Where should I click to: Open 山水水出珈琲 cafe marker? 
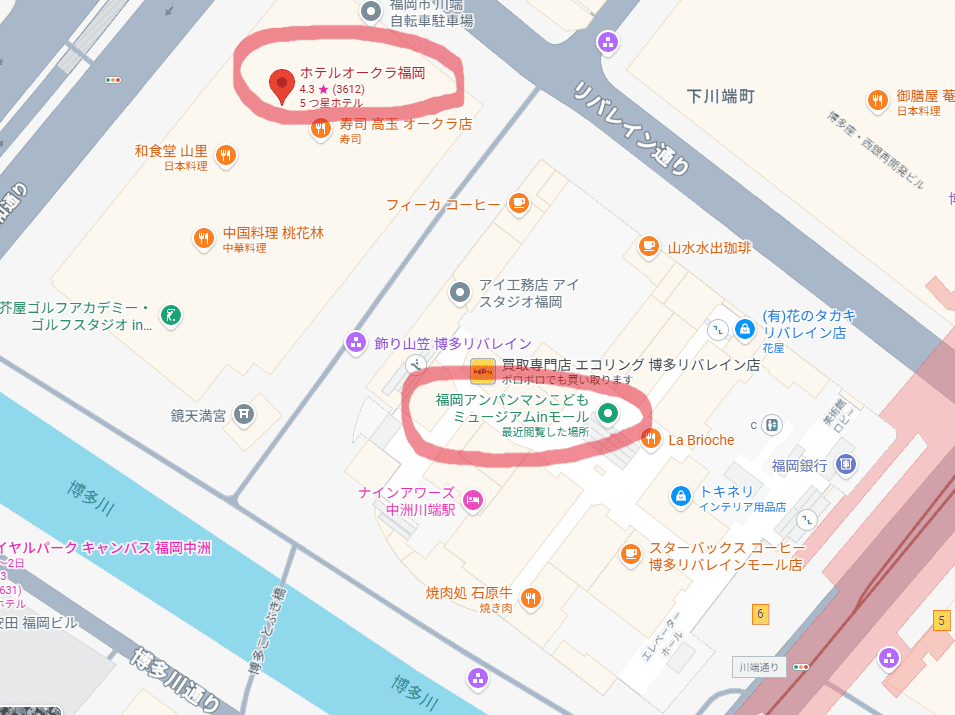click(649, 247)
